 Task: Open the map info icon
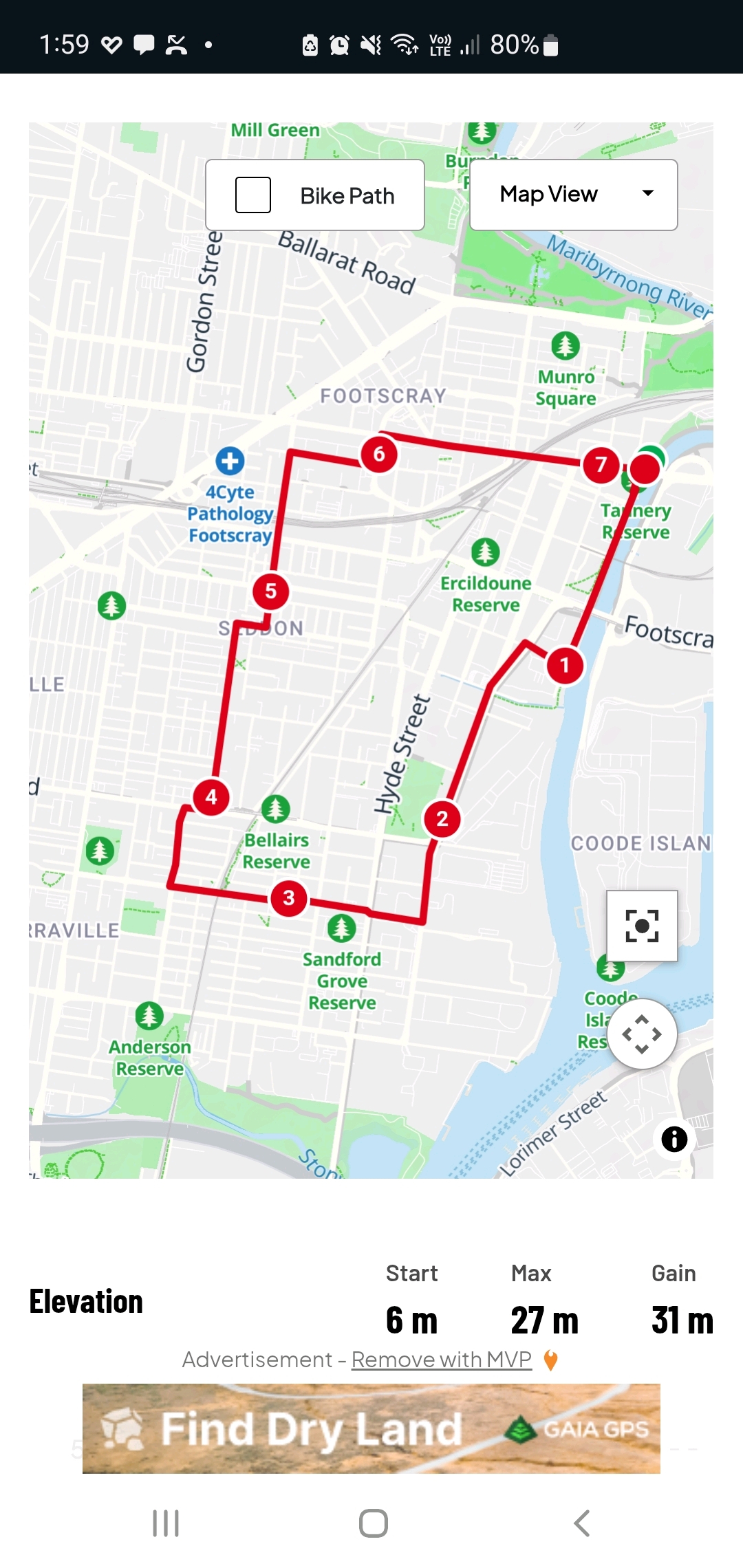click(x=674, y=1139)
